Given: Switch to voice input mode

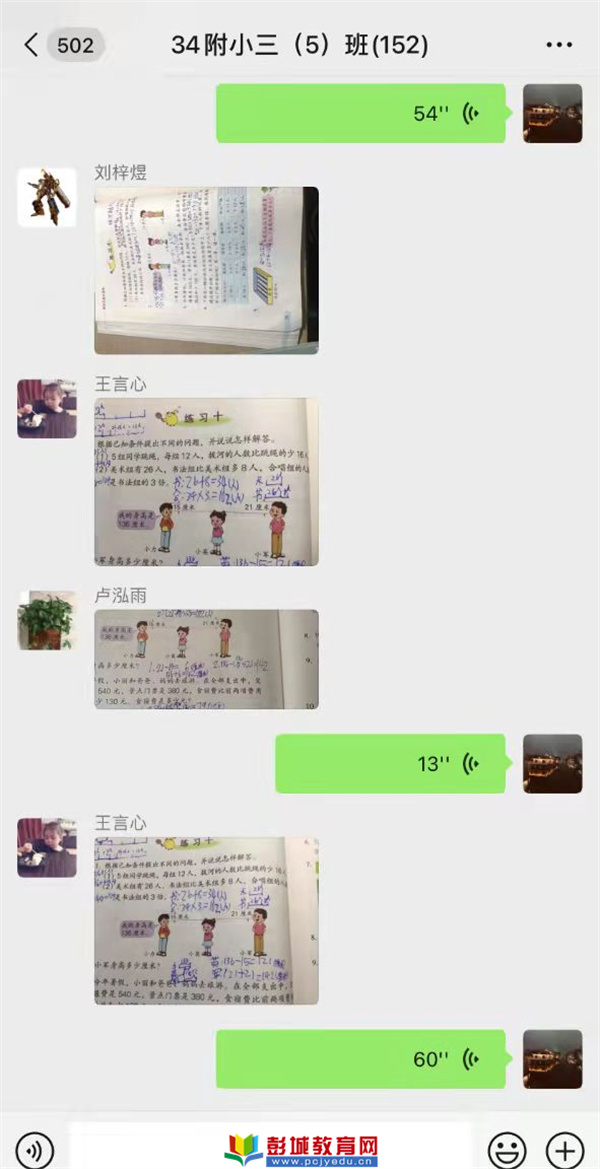Looking at the screenshot, I should tap(36, 1148).
